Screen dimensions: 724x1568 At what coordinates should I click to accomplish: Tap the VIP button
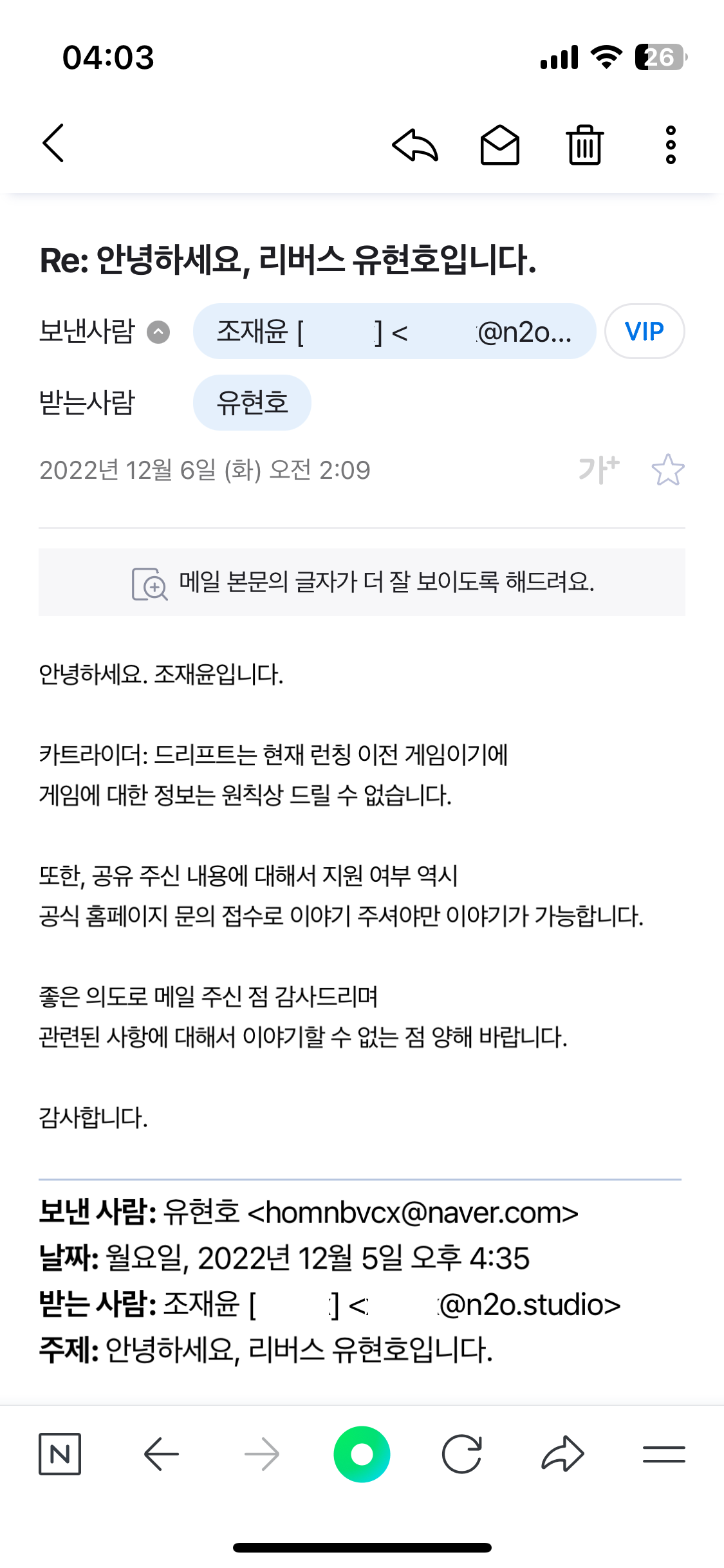[644, 332]
